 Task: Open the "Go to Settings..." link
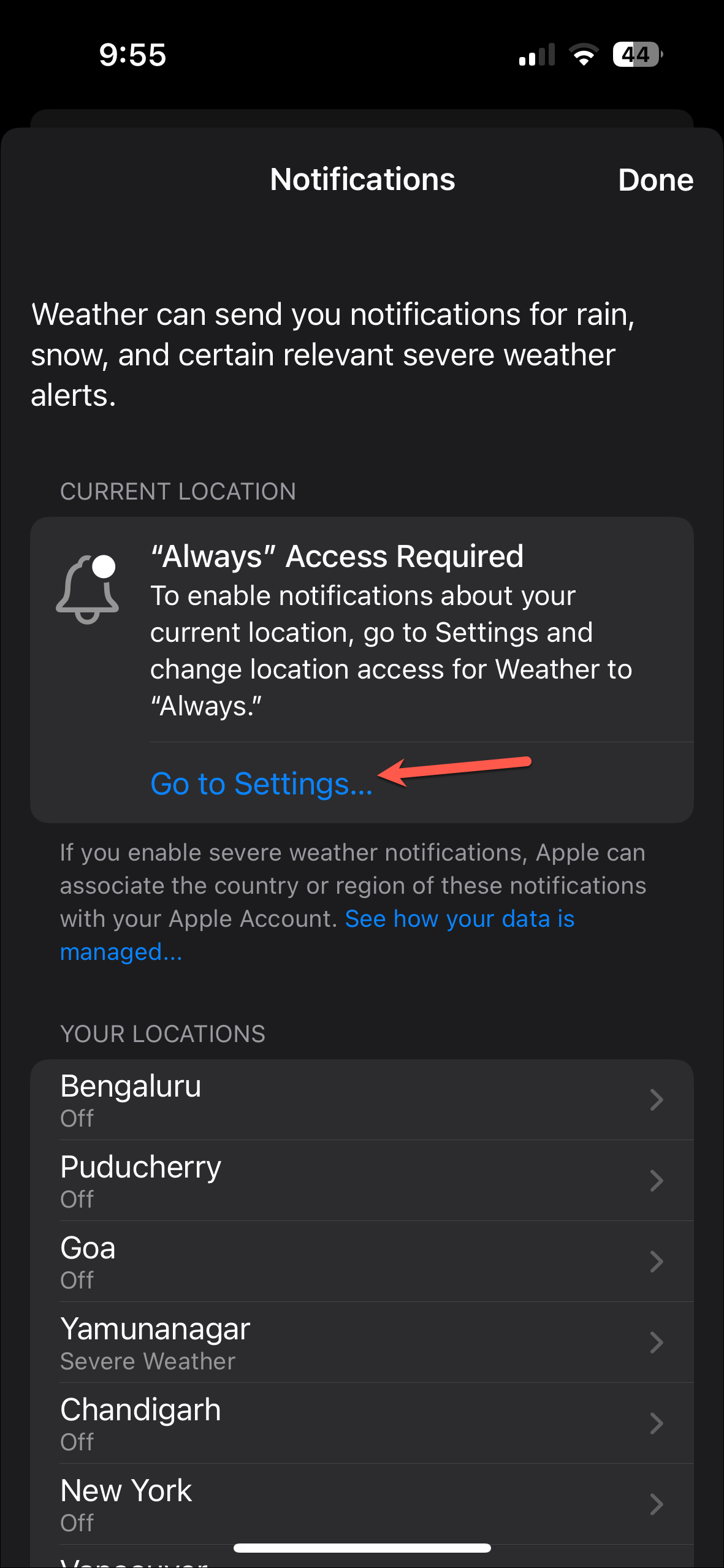261,782
